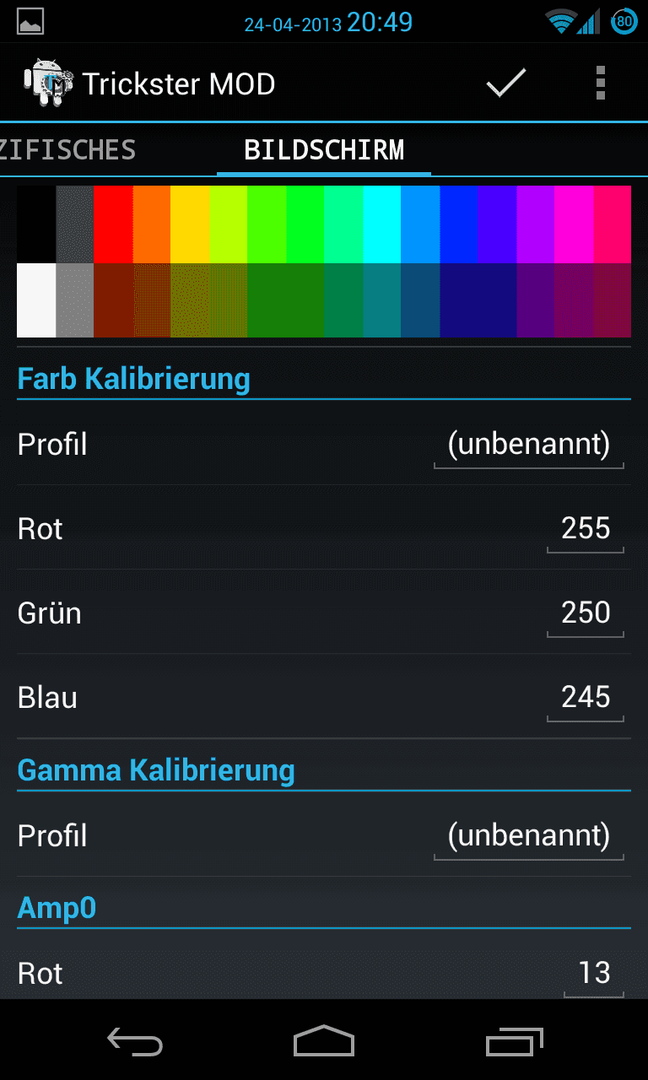This screenshot has width=648, height=1080.
Task: Open the overflow menu
Action: pyautogui.click(x=600, y=83)
